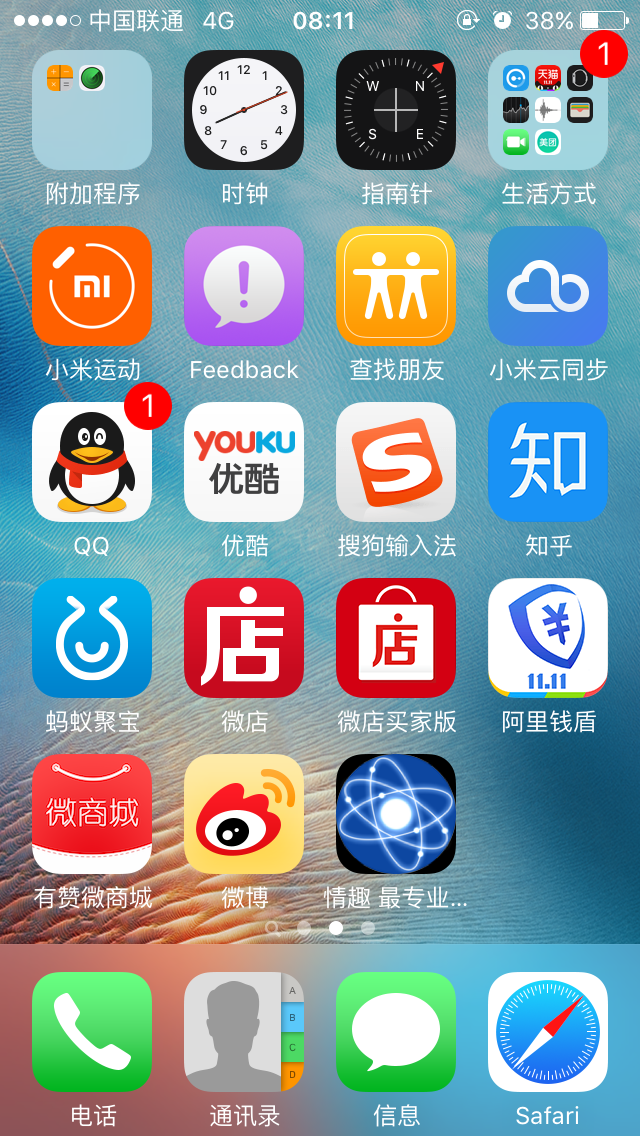Open 有赞微商城 app

92,814
